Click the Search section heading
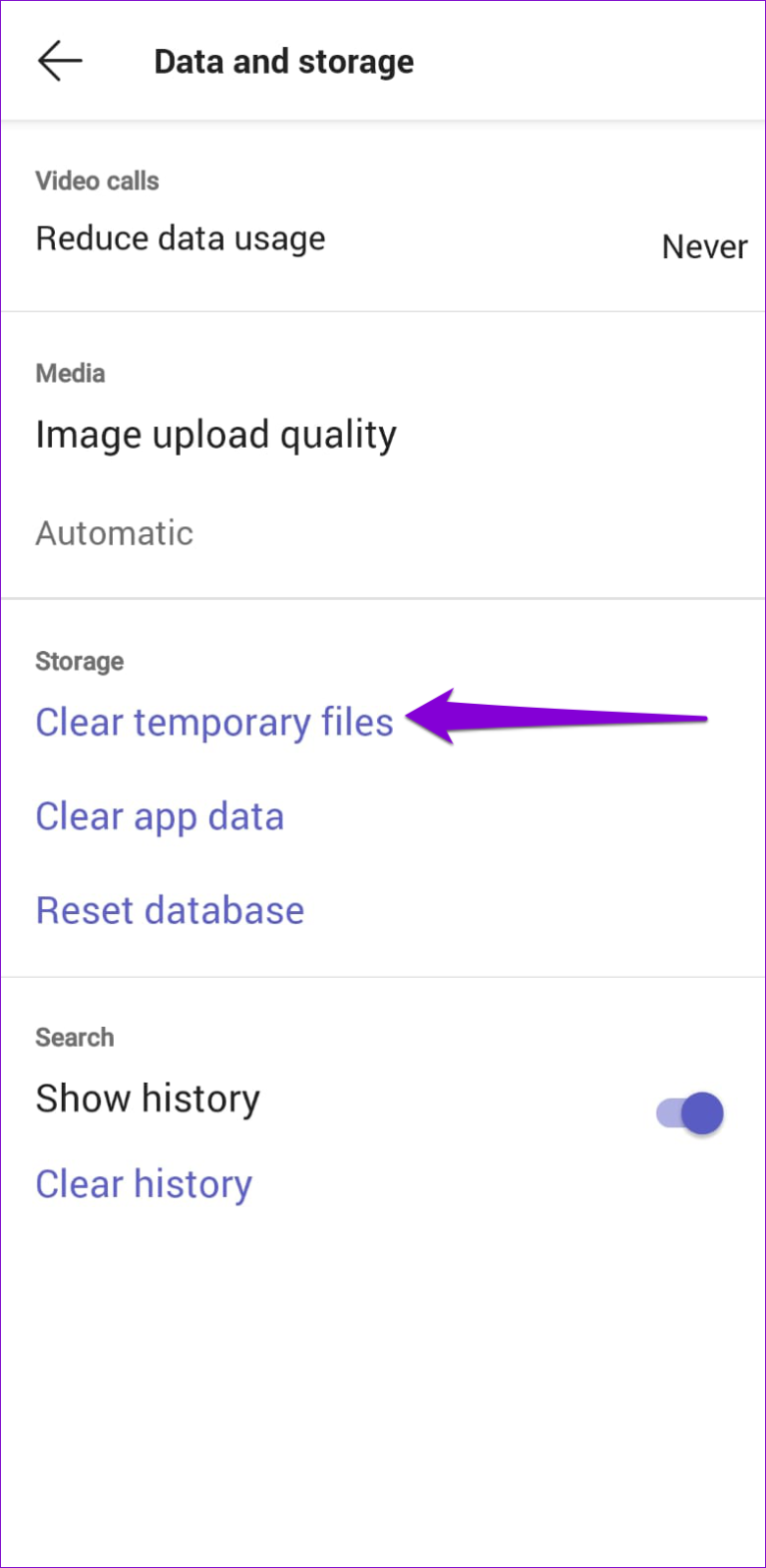Screen dimensions: 766x1568 tap(74, 1038)
